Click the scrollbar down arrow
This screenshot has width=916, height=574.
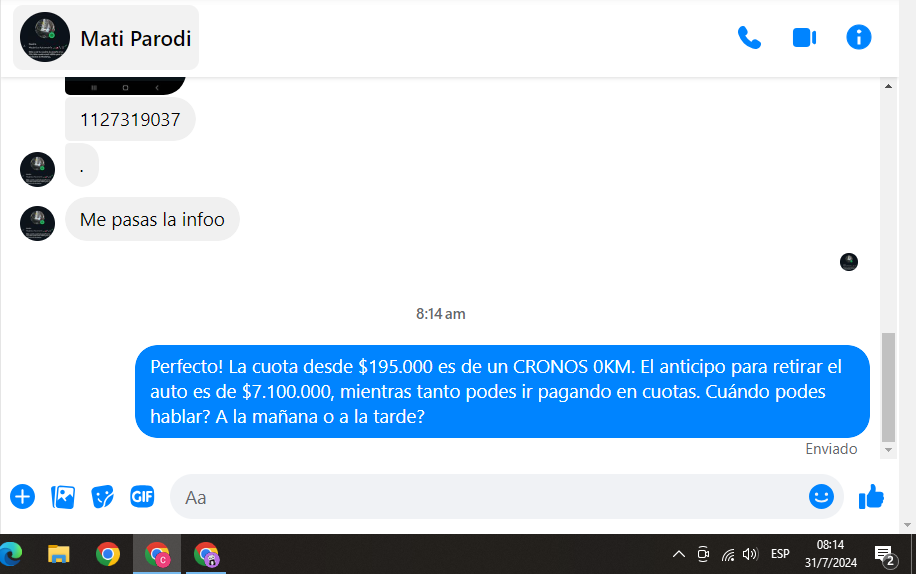pos(888,452)
